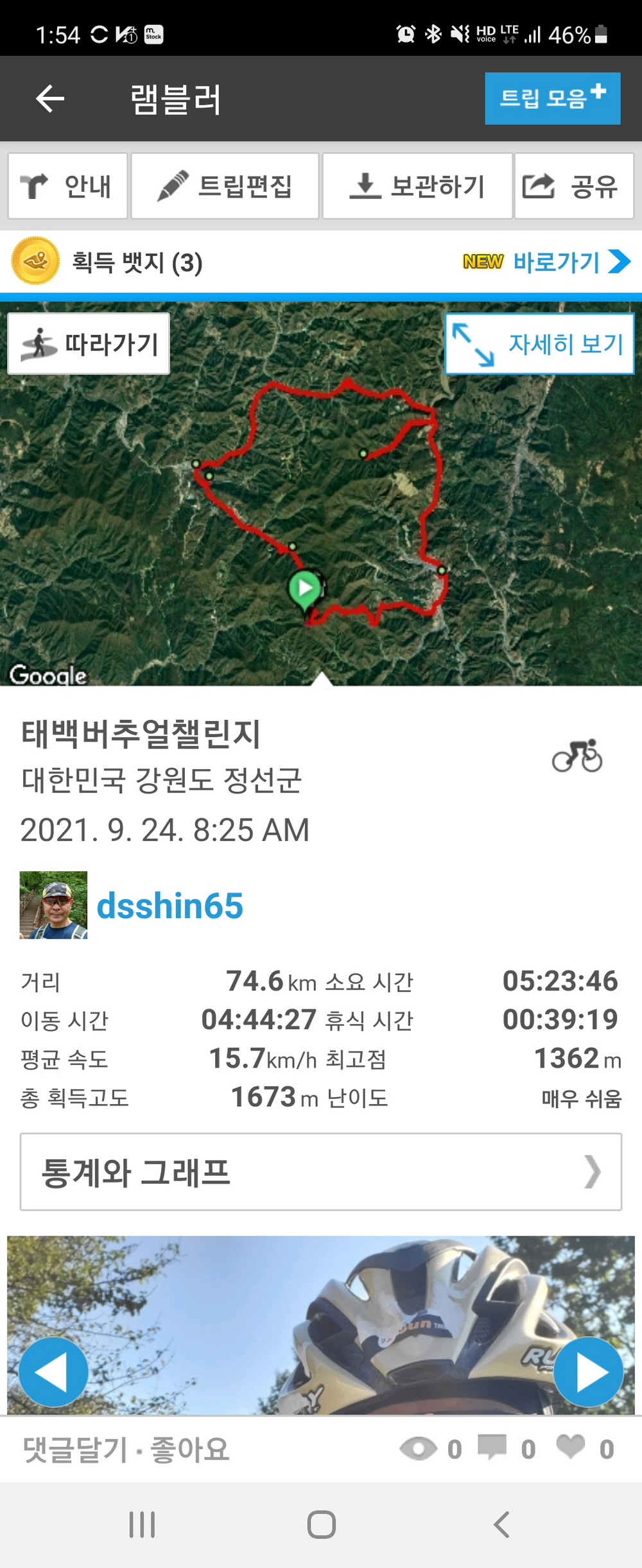Like this trip via 좋아요
Screen dimensions: 642x1568
(x=190, y=1449)
